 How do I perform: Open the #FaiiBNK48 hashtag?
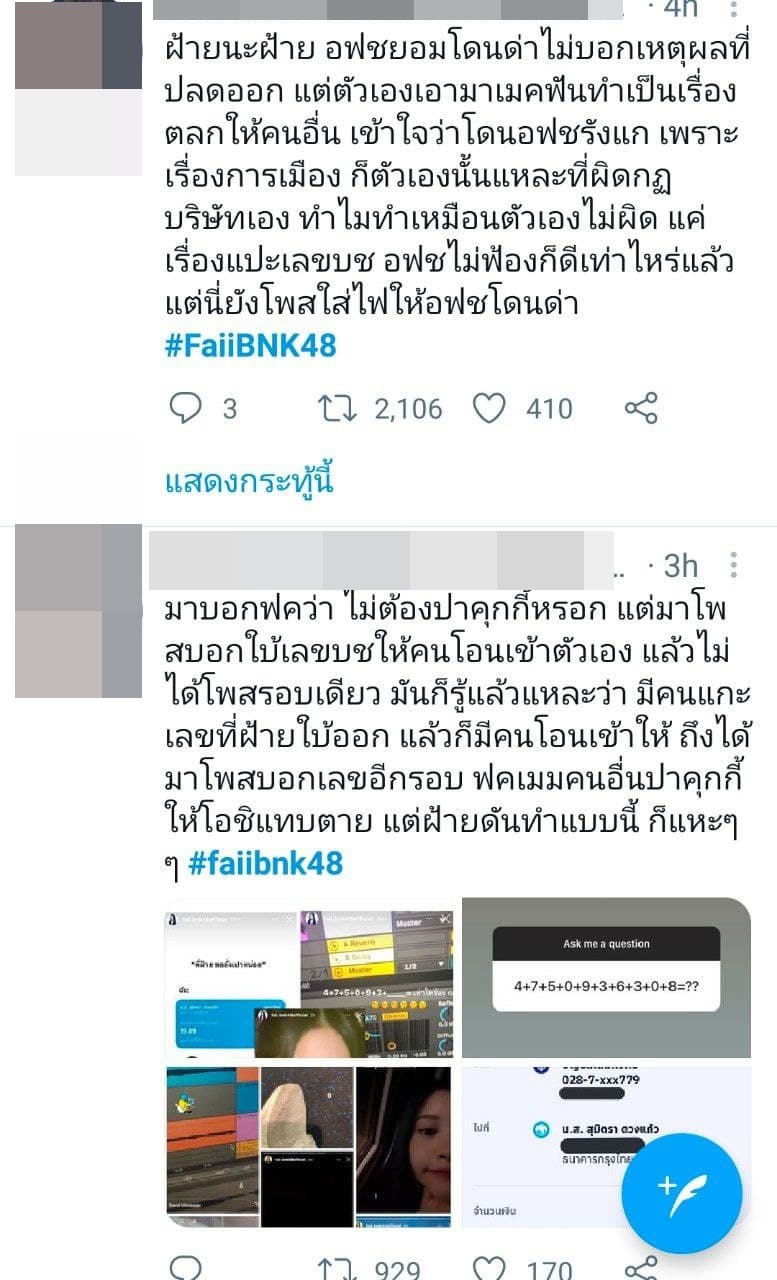click(250, 346)
